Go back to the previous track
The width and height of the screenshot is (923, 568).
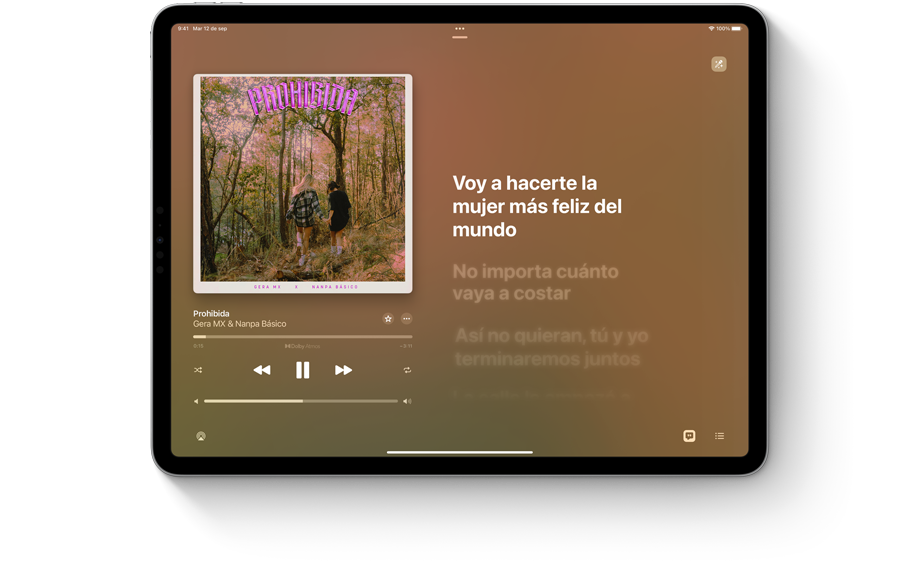coord(262,370)
